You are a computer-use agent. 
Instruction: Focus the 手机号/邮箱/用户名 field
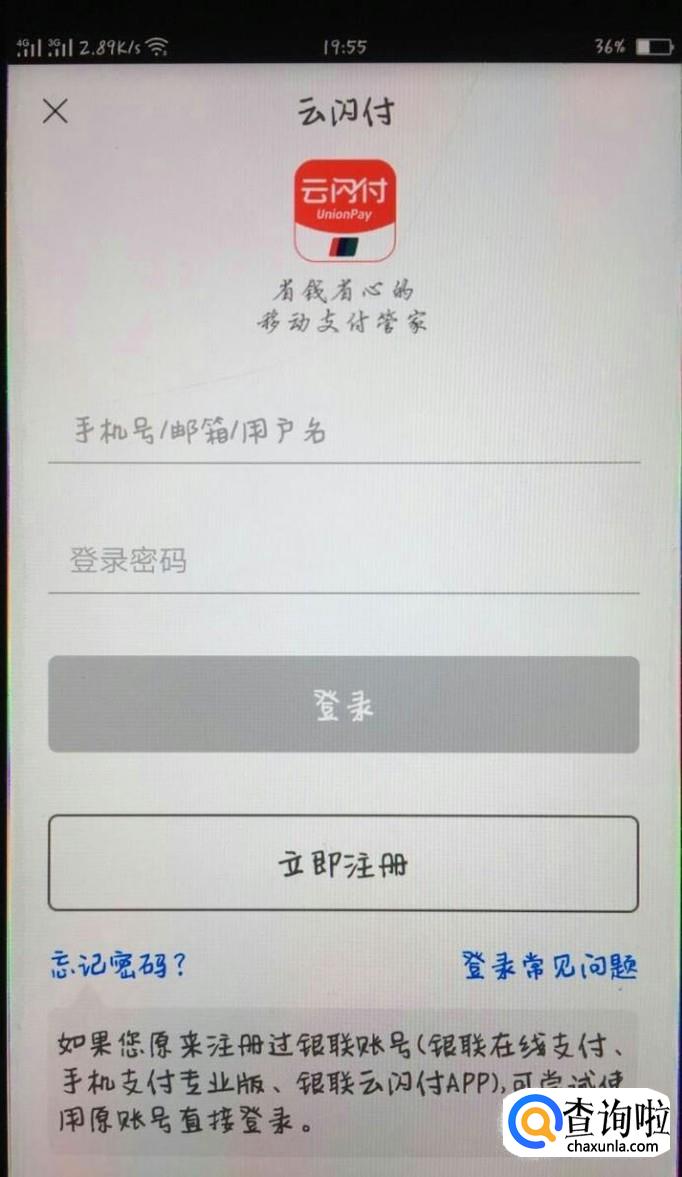[x=343, y=432]
